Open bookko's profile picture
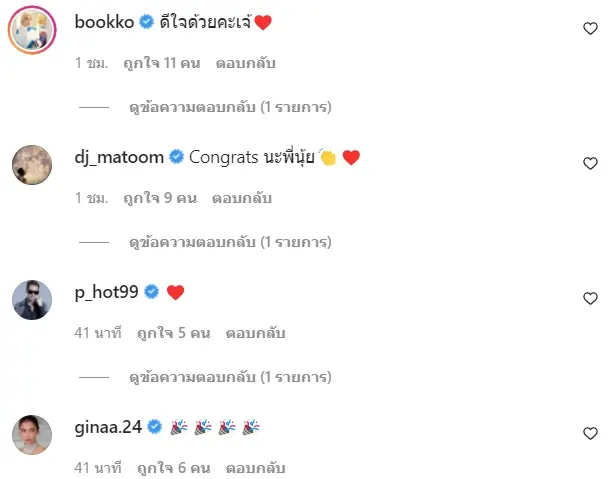This screenshot has width=613, height=479. tap(32, 29)
